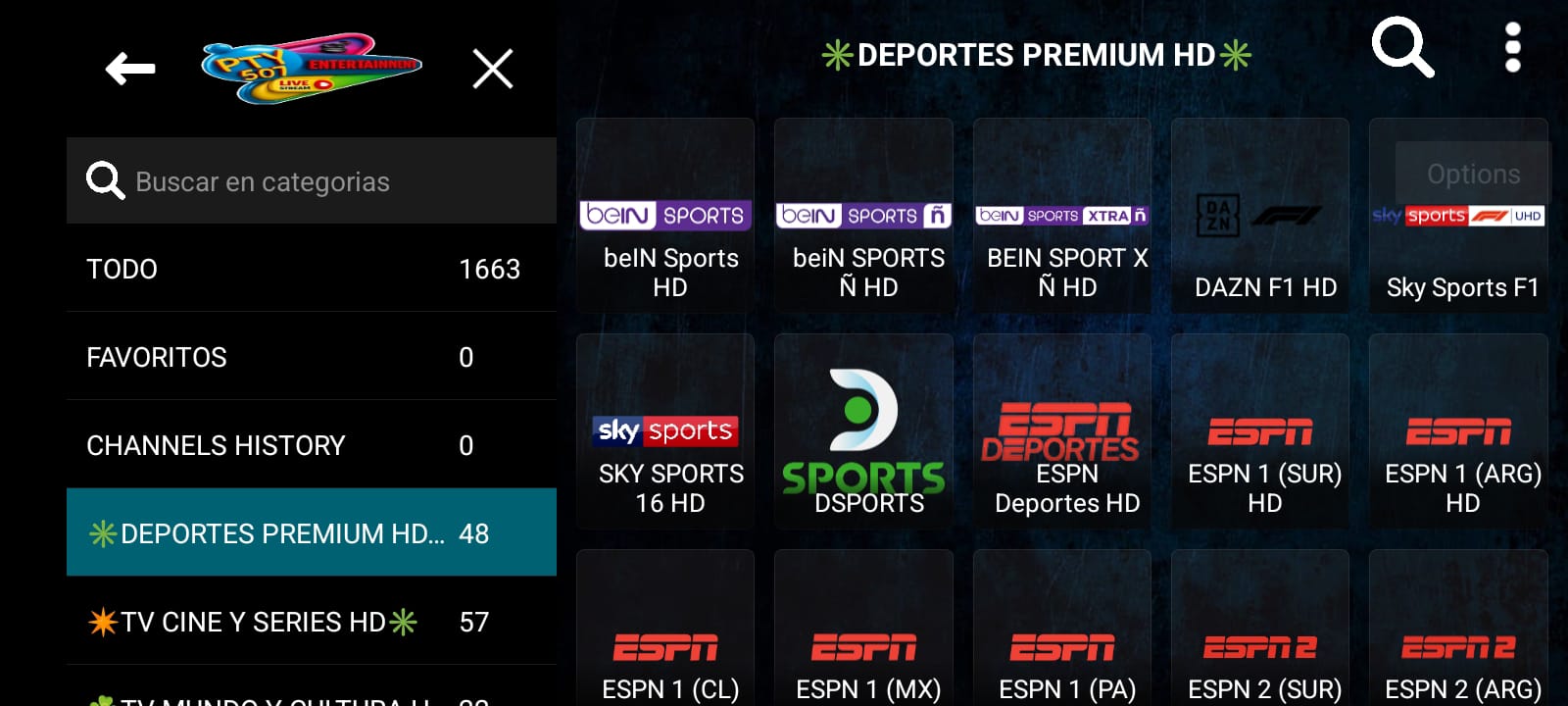Open the FAVORITOS category

[x=312, y=357]
